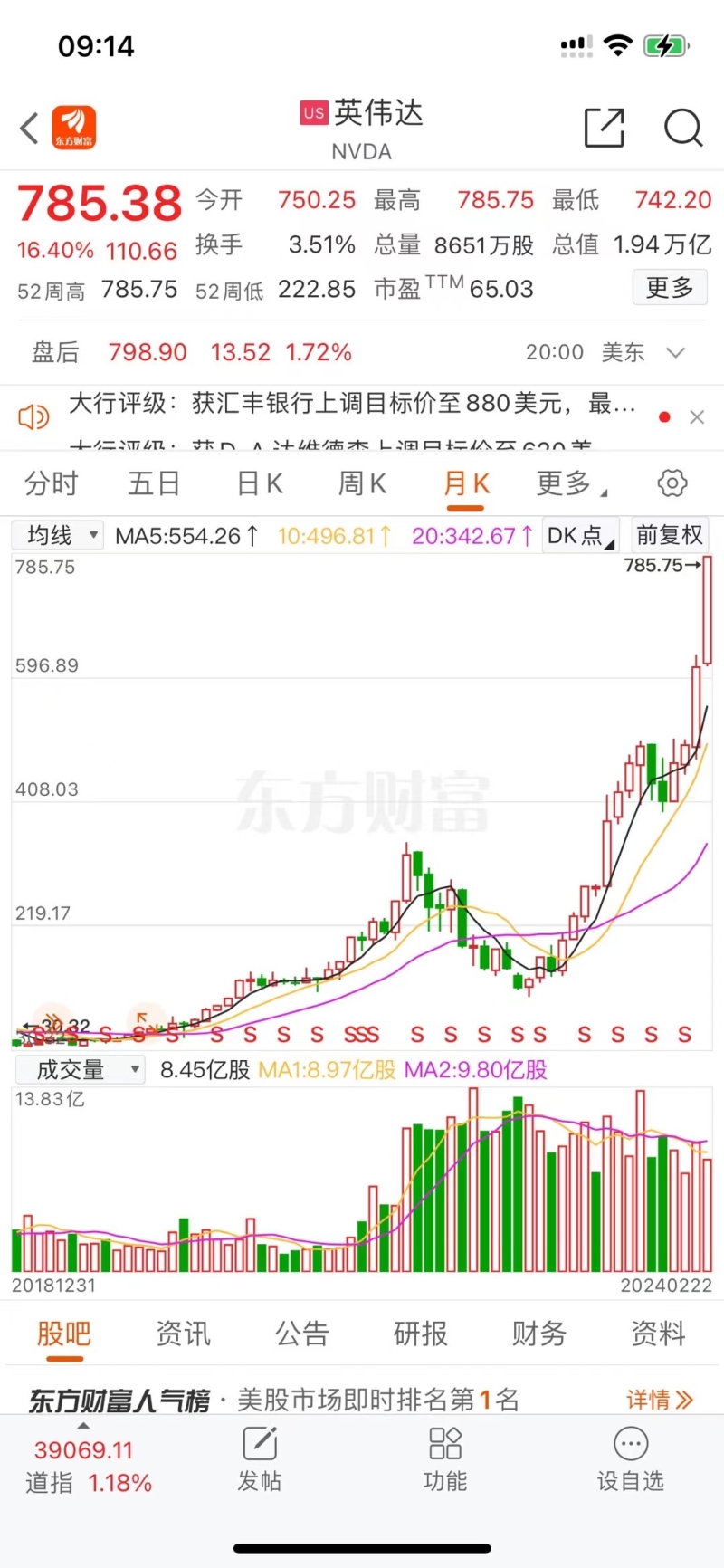Open chart settings gear icon
This screenshot has height=1568, width=724.
[672, 483]
